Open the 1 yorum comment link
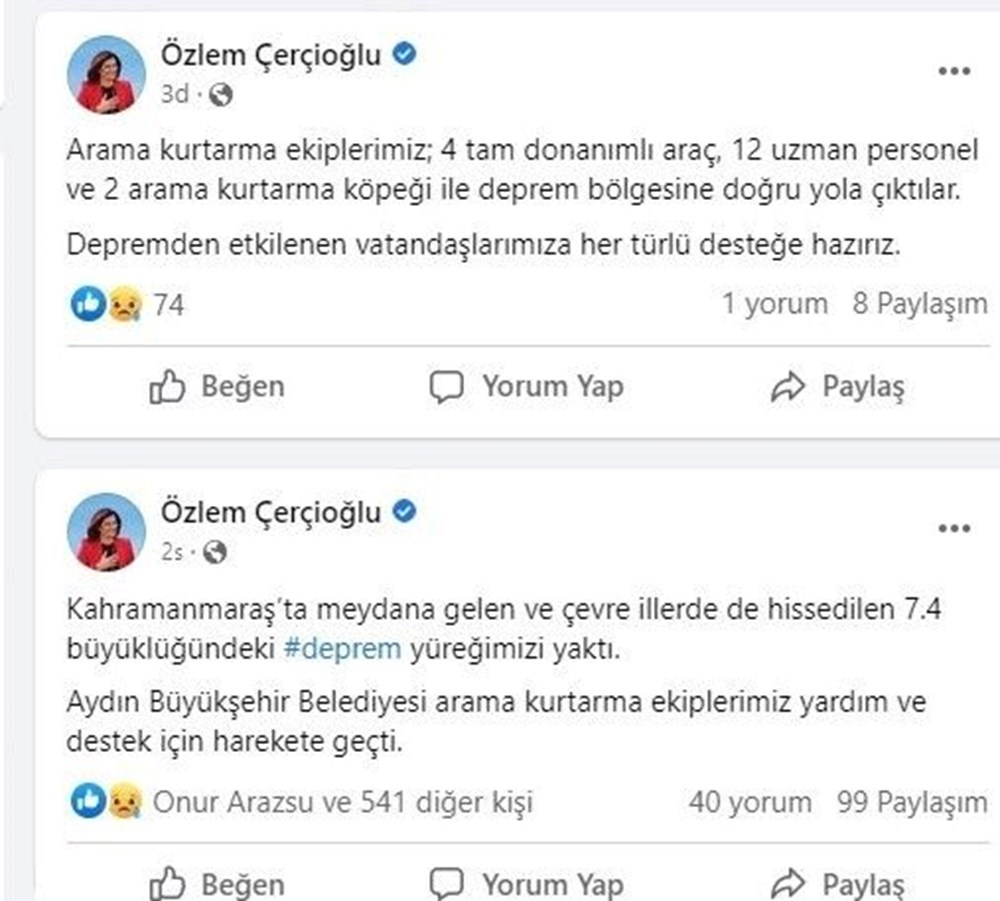The image size is (1000, 901). [775, 304]
